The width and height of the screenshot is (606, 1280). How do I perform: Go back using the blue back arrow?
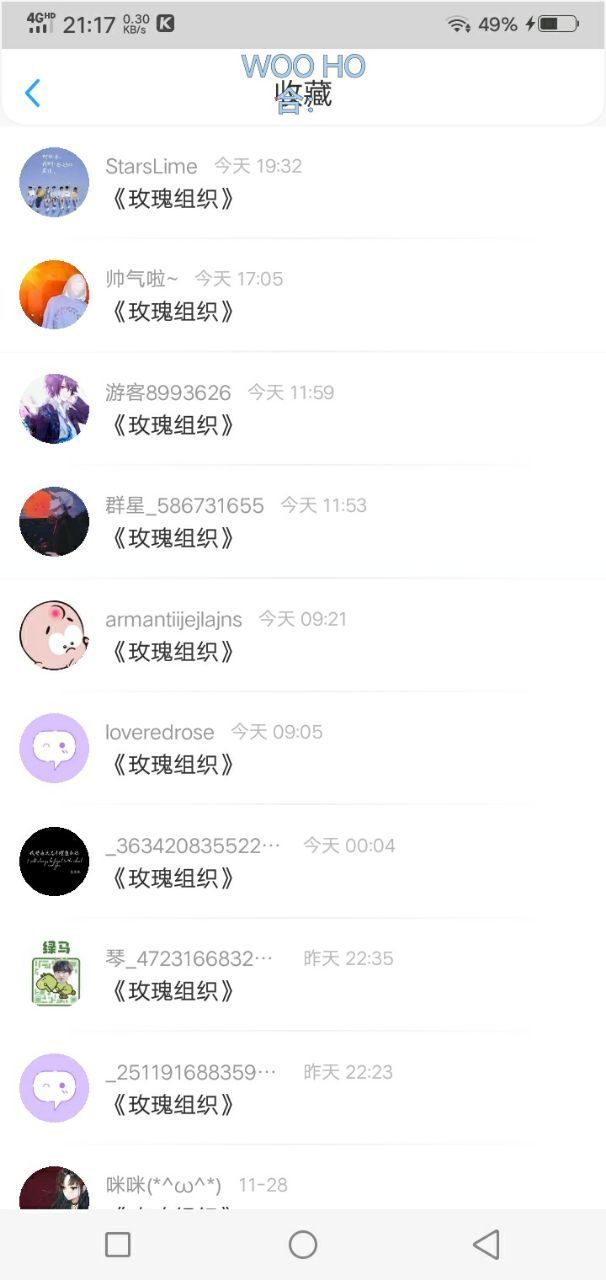(x=33, y=93)
